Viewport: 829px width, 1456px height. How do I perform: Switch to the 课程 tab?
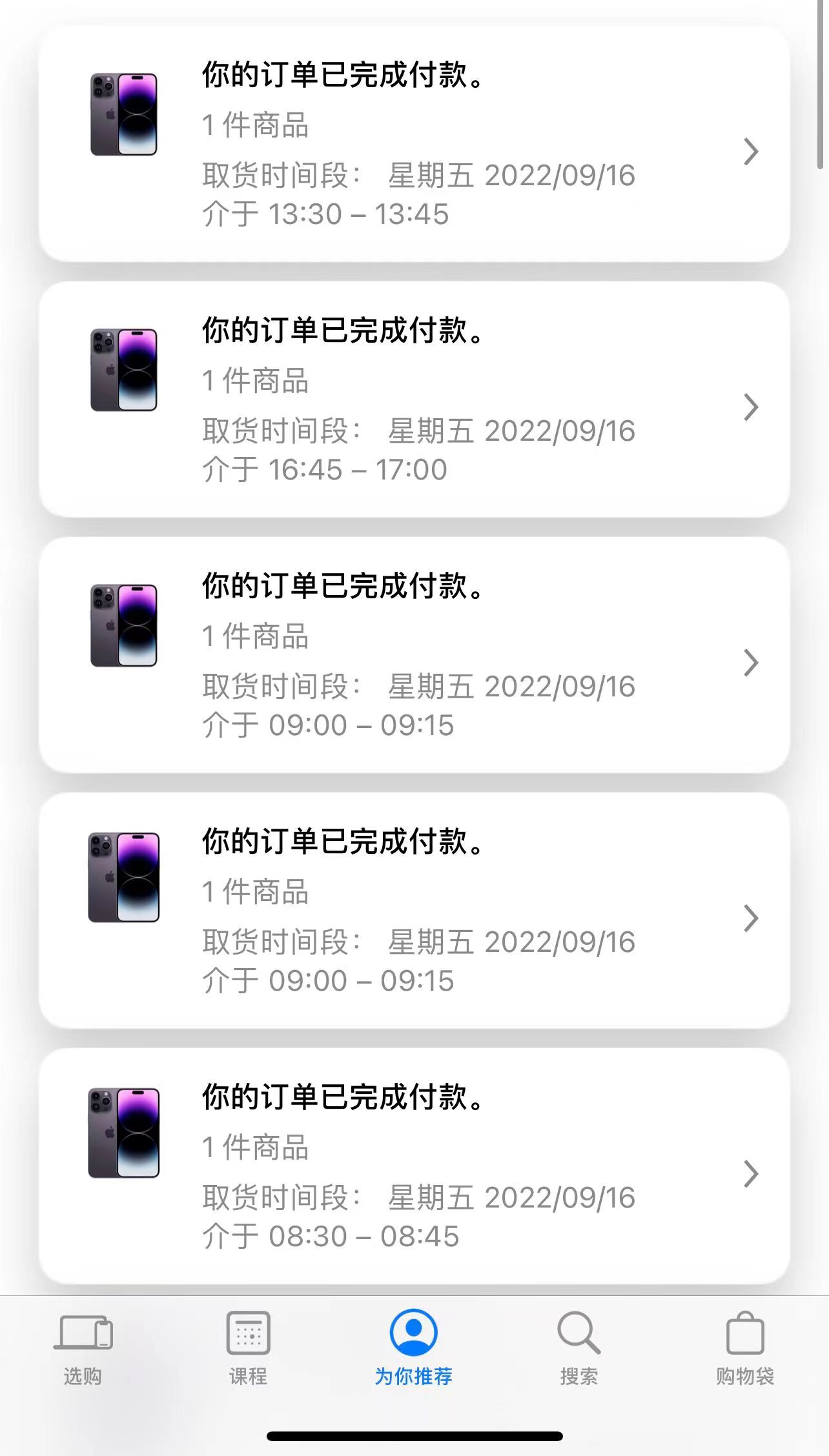pos(248,1349)
